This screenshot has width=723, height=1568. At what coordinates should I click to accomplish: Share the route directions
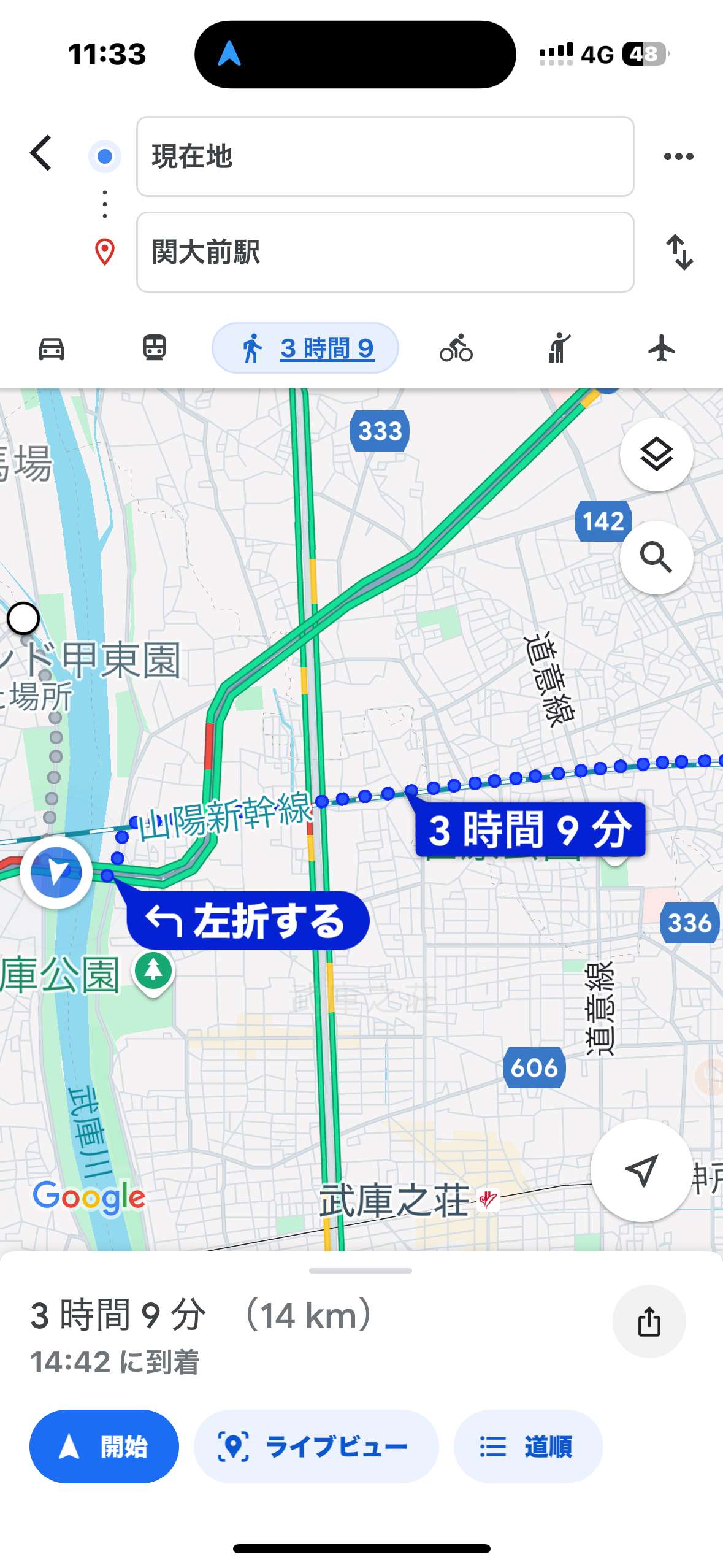[x=649, y=1321]
